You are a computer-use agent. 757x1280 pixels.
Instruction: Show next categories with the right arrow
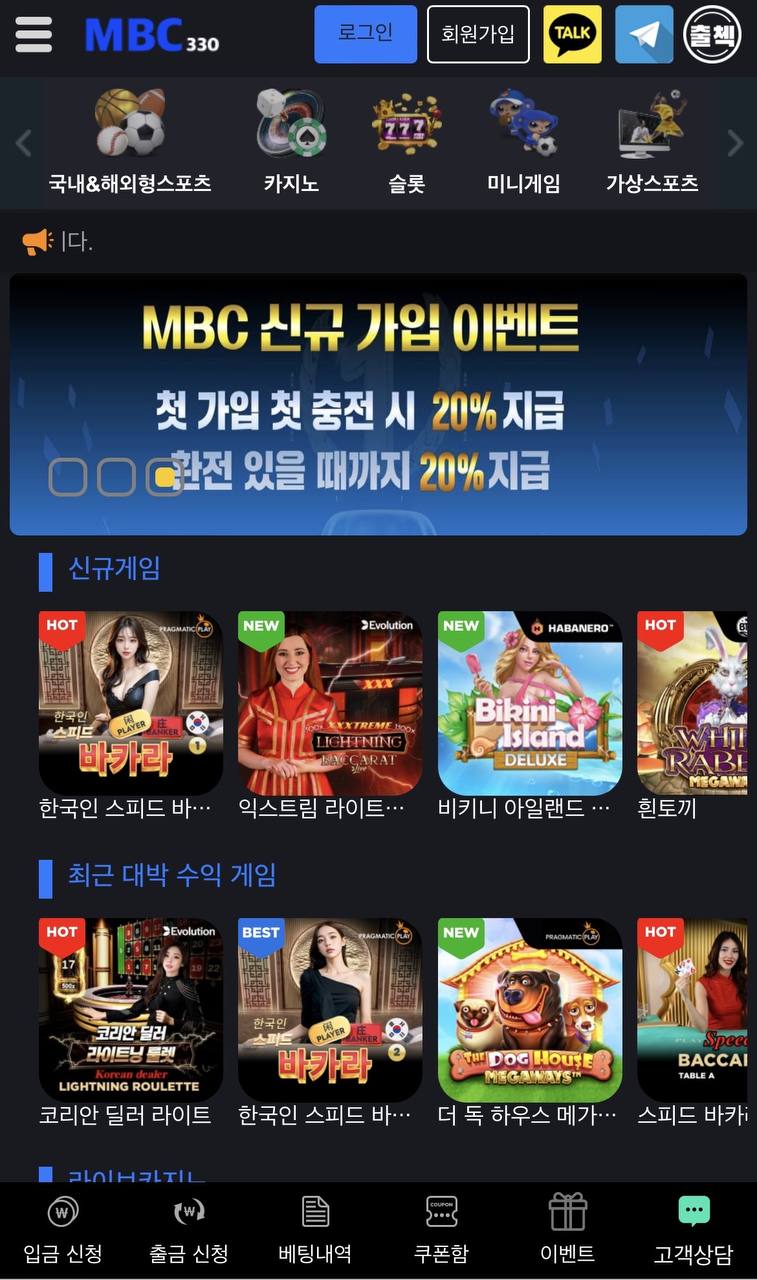[x=736, y=143]
